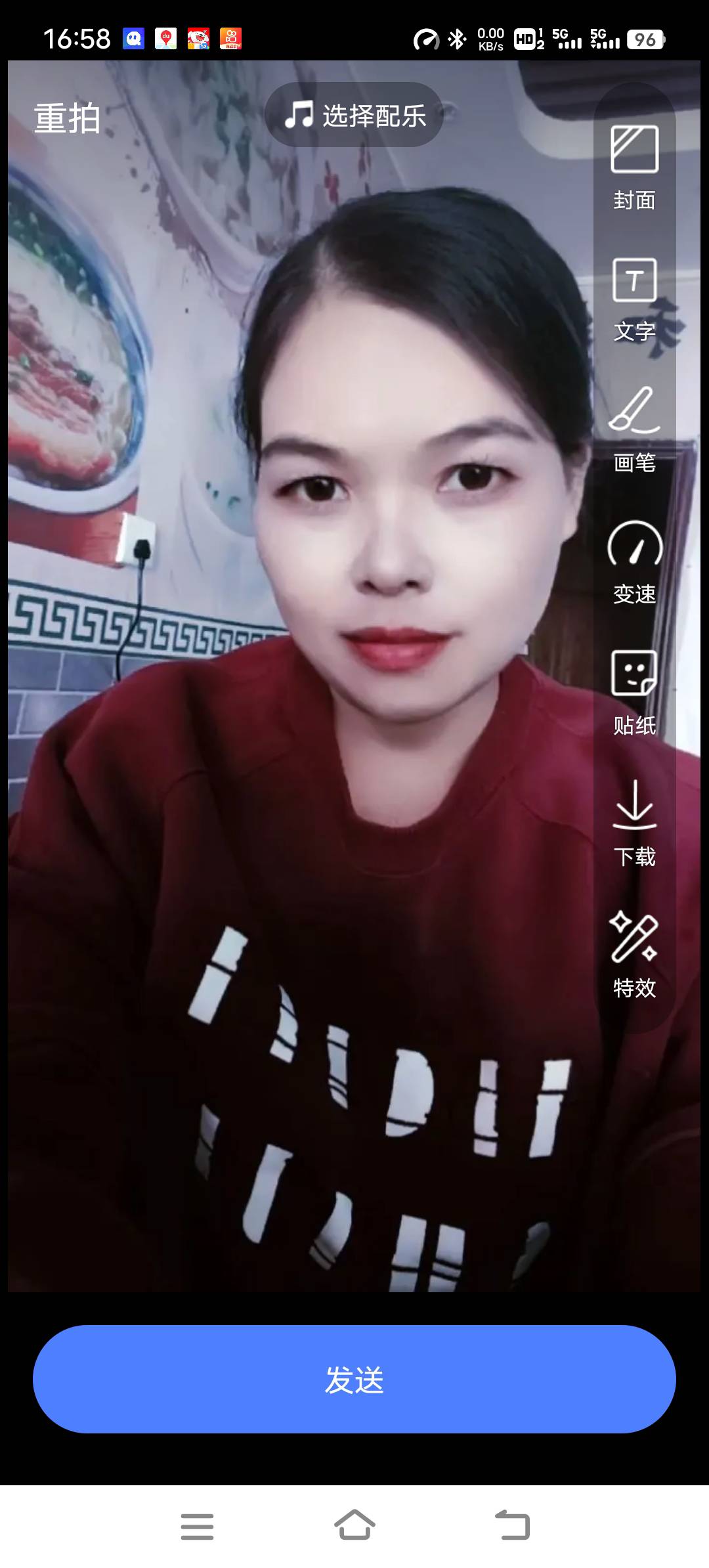Adjust playback speed via 变速

click(634, 561)
